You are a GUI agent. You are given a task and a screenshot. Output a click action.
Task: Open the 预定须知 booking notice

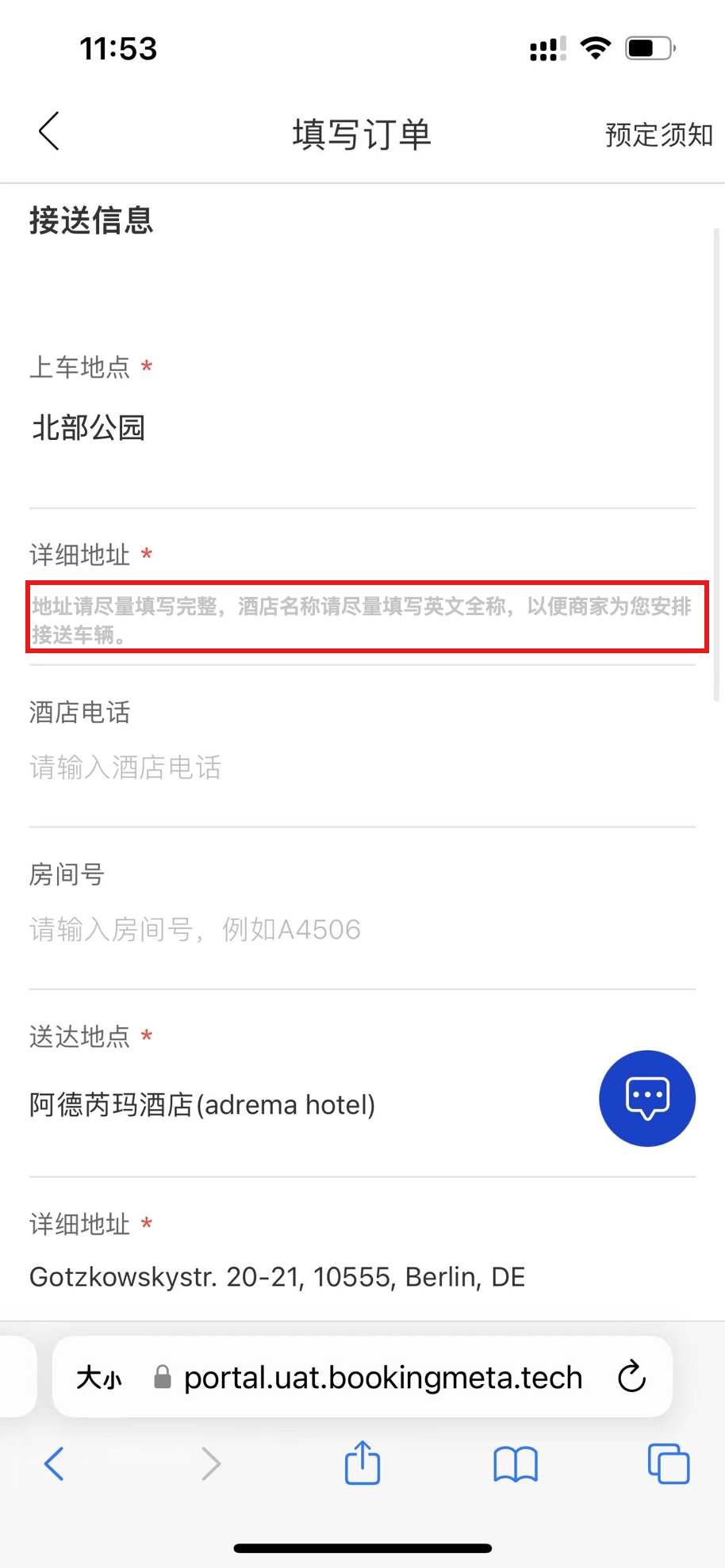click(658, 135)
